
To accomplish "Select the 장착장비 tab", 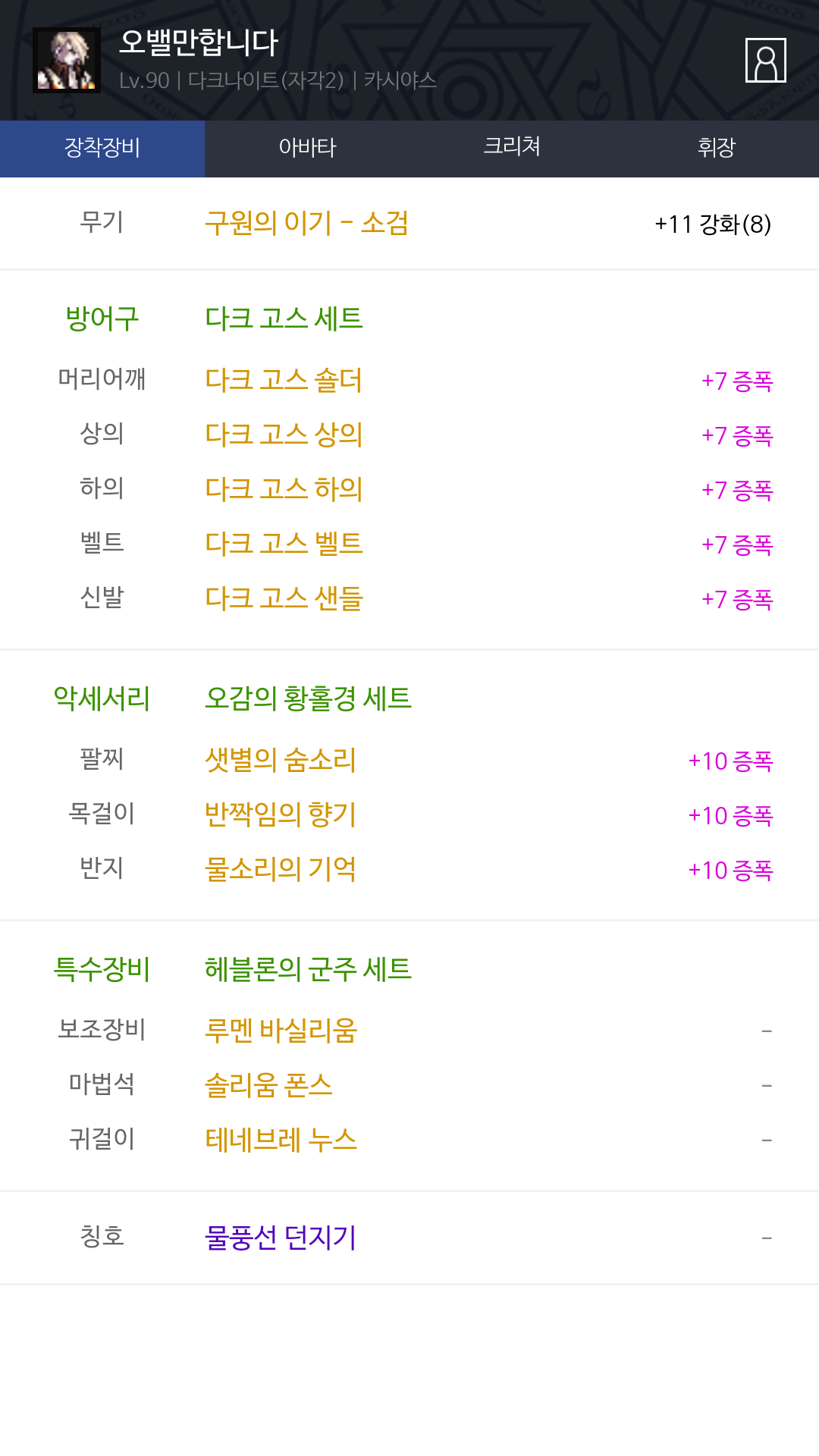I will pos(102,148).
